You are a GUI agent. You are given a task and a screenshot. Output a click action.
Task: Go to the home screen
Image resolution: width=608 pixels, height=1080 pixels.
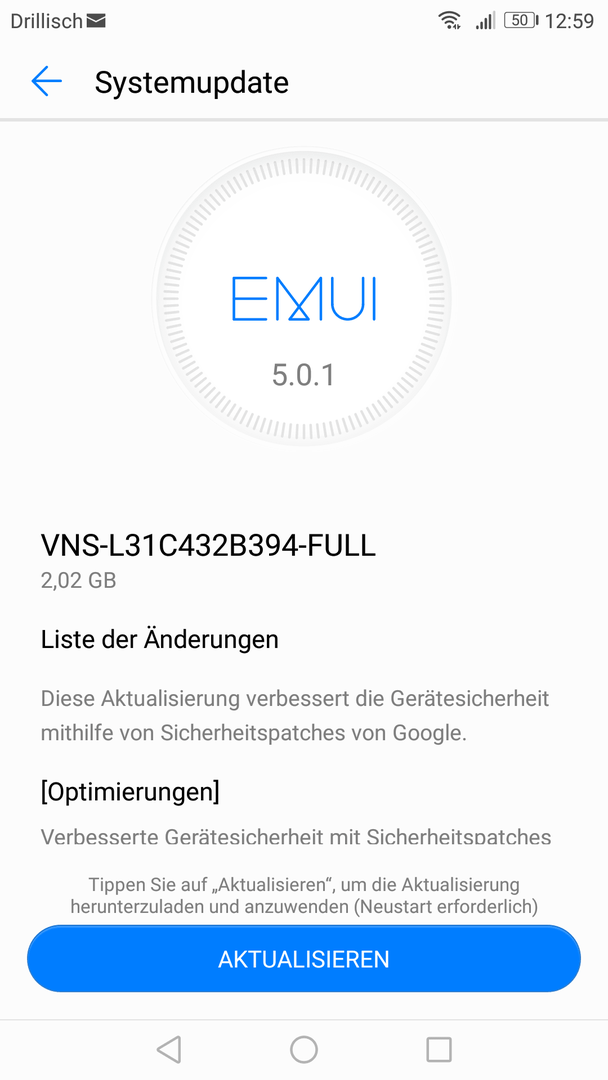click(304, 1049)
